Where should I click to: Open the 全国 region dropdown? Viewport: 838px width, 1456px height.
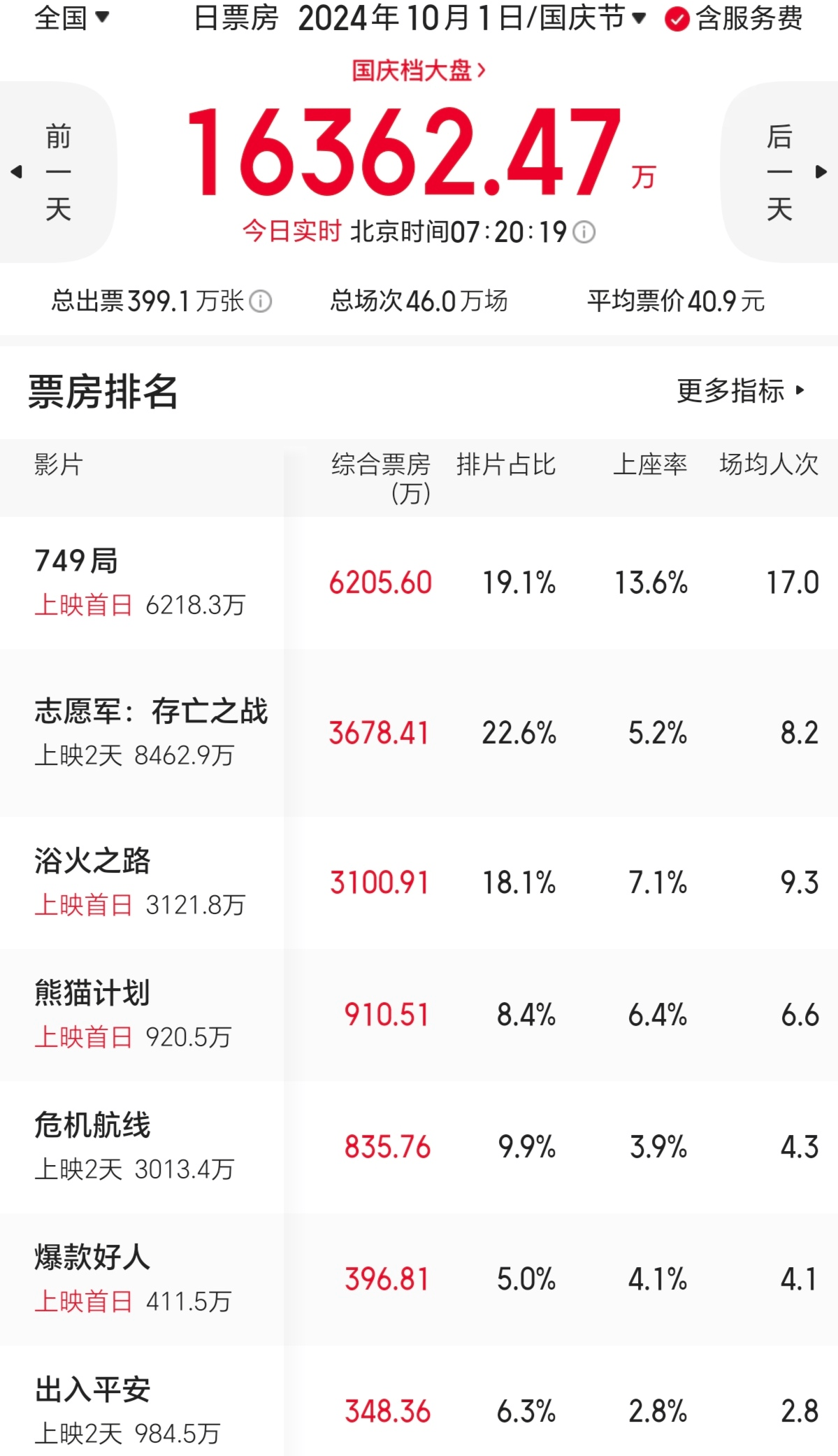(x=72, y=17)
